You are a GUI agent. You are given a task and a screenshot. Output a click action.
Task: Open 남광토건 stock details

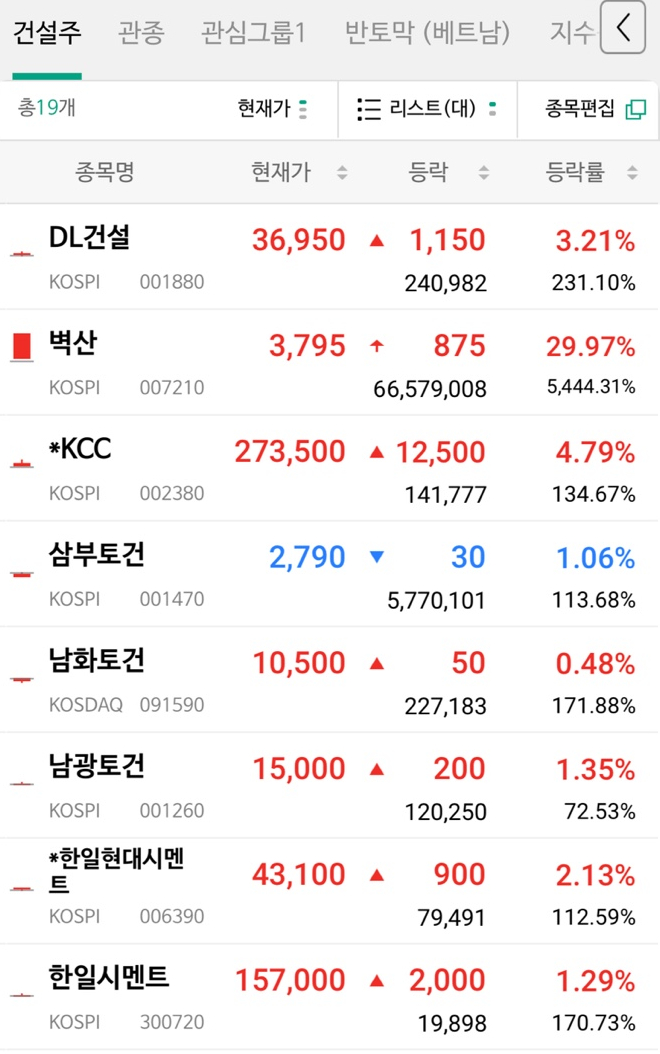(x=330, y=785)
